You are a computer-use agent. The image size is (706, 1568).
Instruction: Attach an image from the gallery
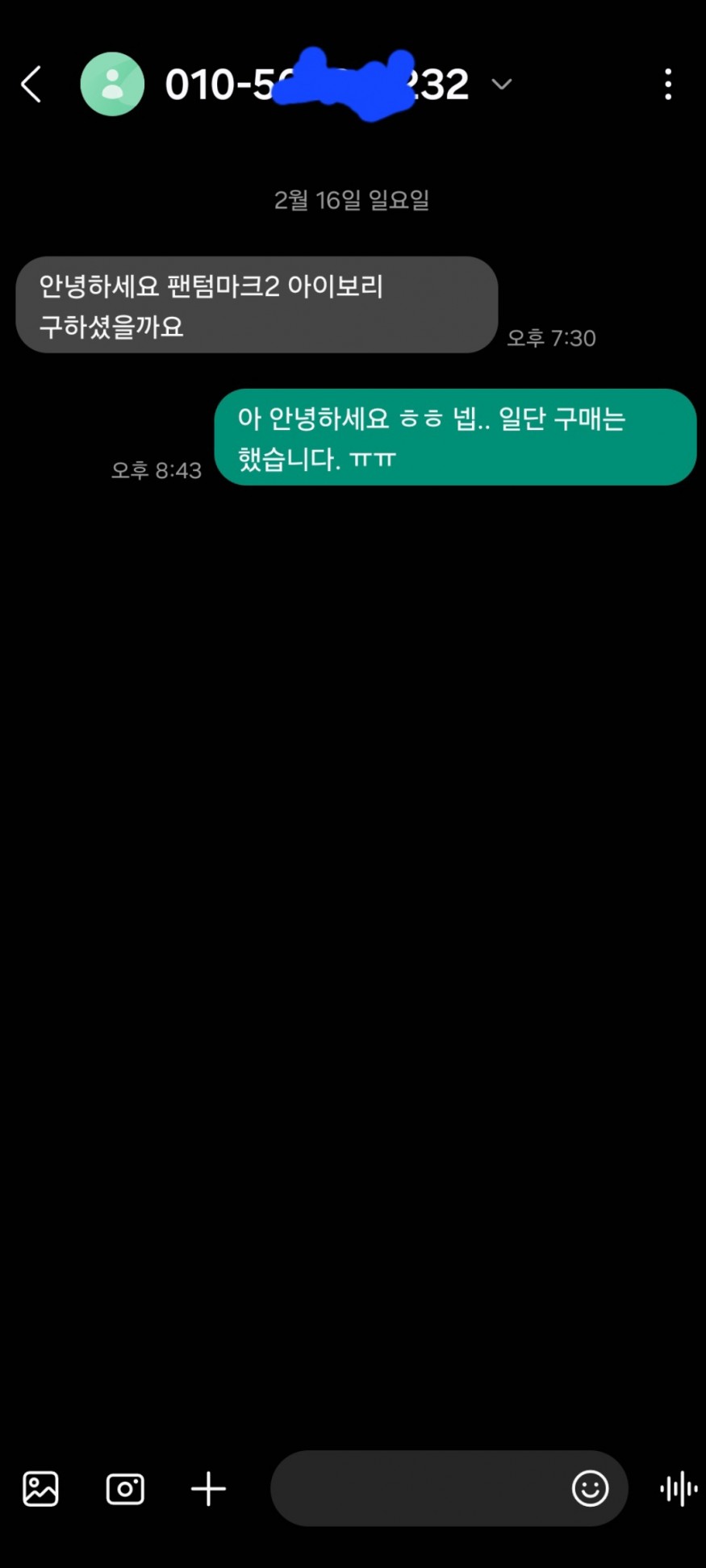(40, 1488)
